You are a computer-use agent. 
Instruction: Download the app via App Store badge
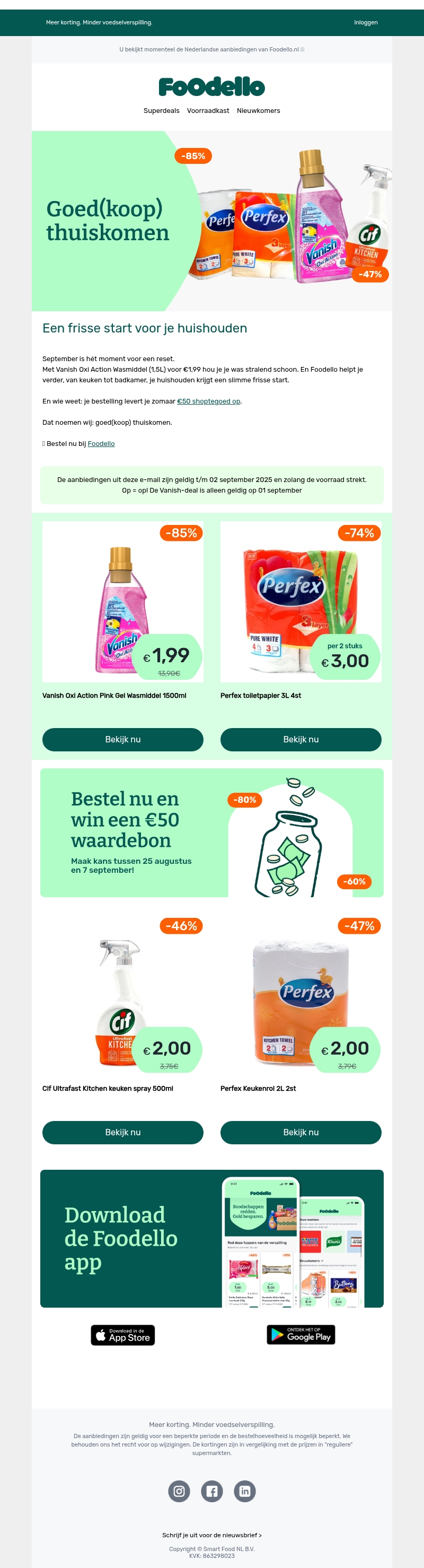pyautogui.click(x=123, y=1335)
